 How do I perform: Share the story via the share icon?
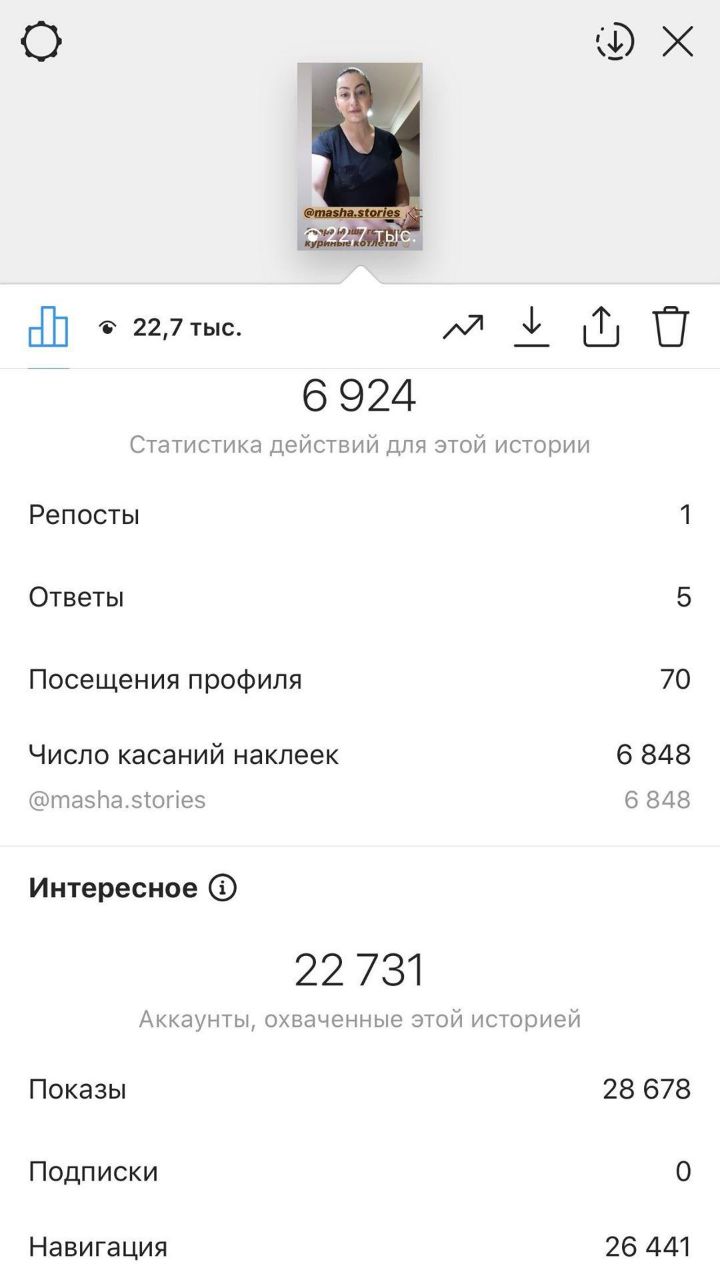[x=601, y=327]
